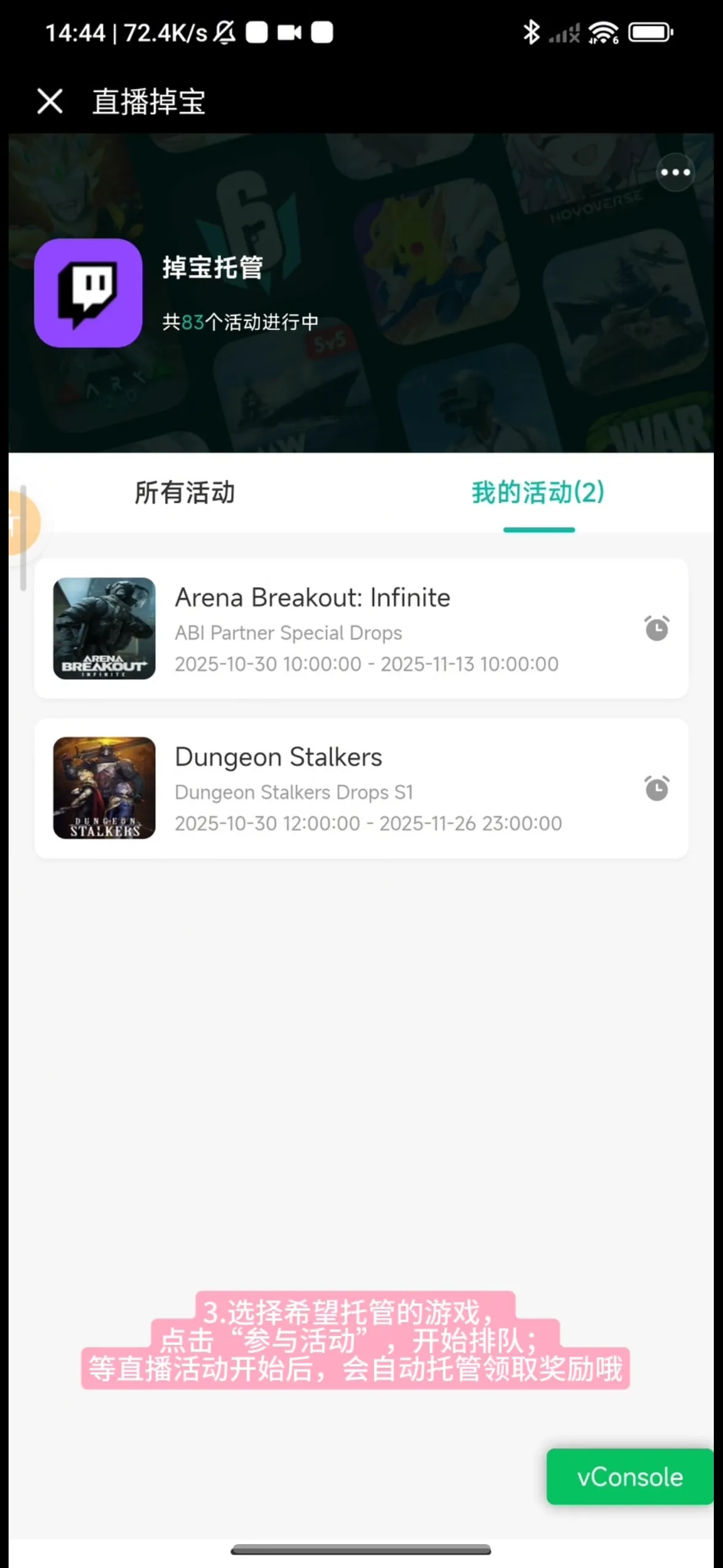Switch to the 所有活动 tab
Screen dimensions: 723x1568
pyautogui.click(x=185, y=493)
